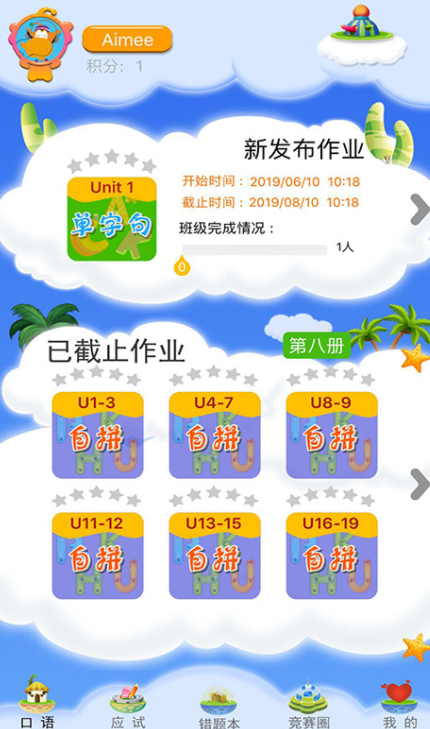
Task: Switch to the 口语 tab
Action: pos(37,702)
